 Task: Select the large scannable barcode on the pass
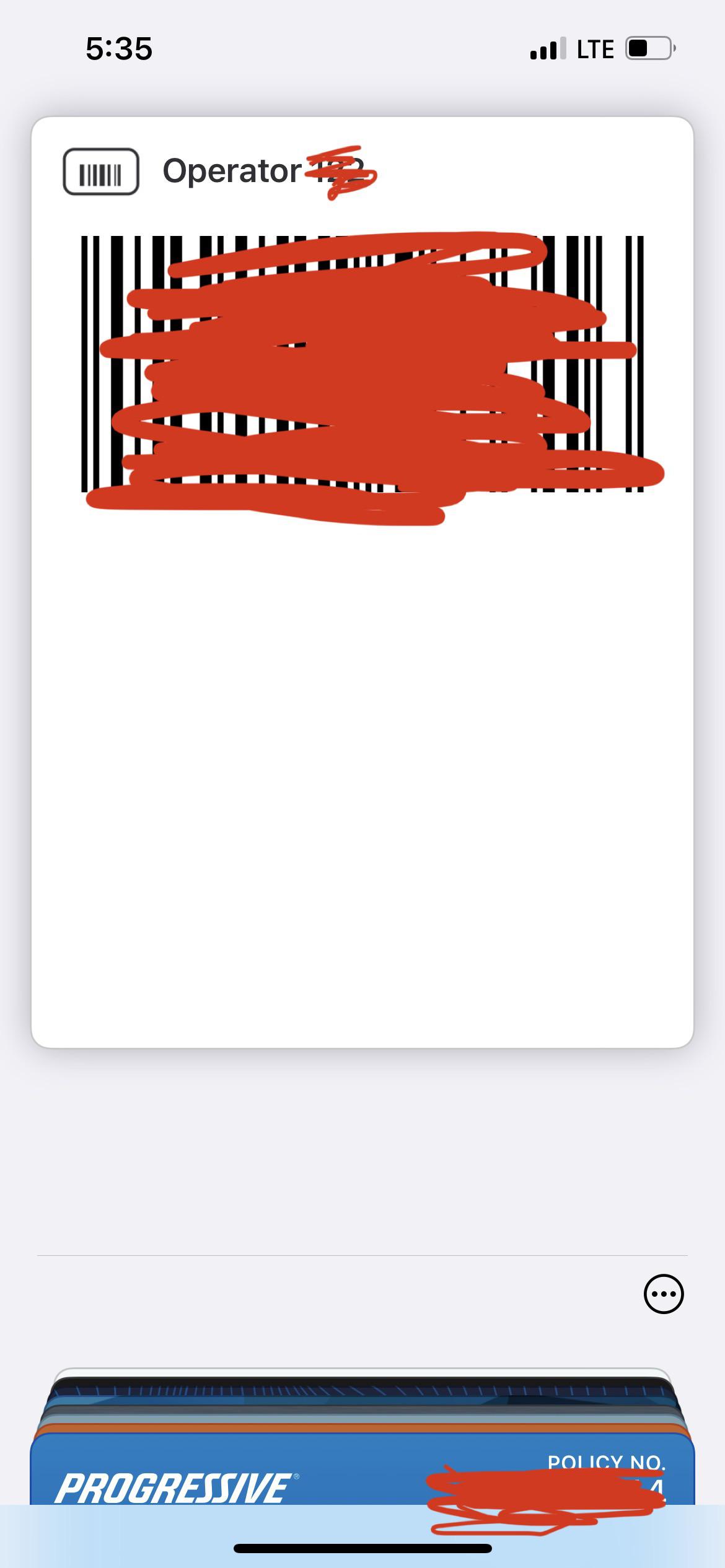362,365
